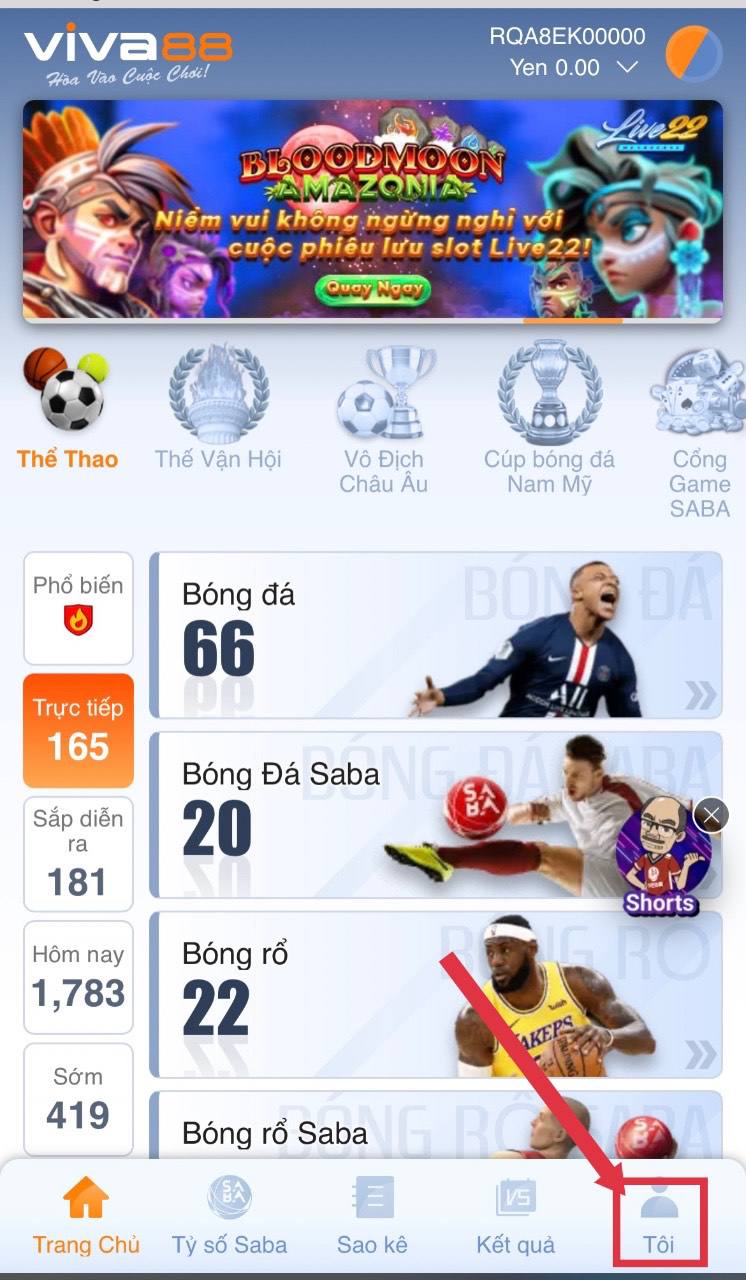Open the Bóng Đá Saba card
This screenshot has height=1280, width=746.
pos(400,815)
